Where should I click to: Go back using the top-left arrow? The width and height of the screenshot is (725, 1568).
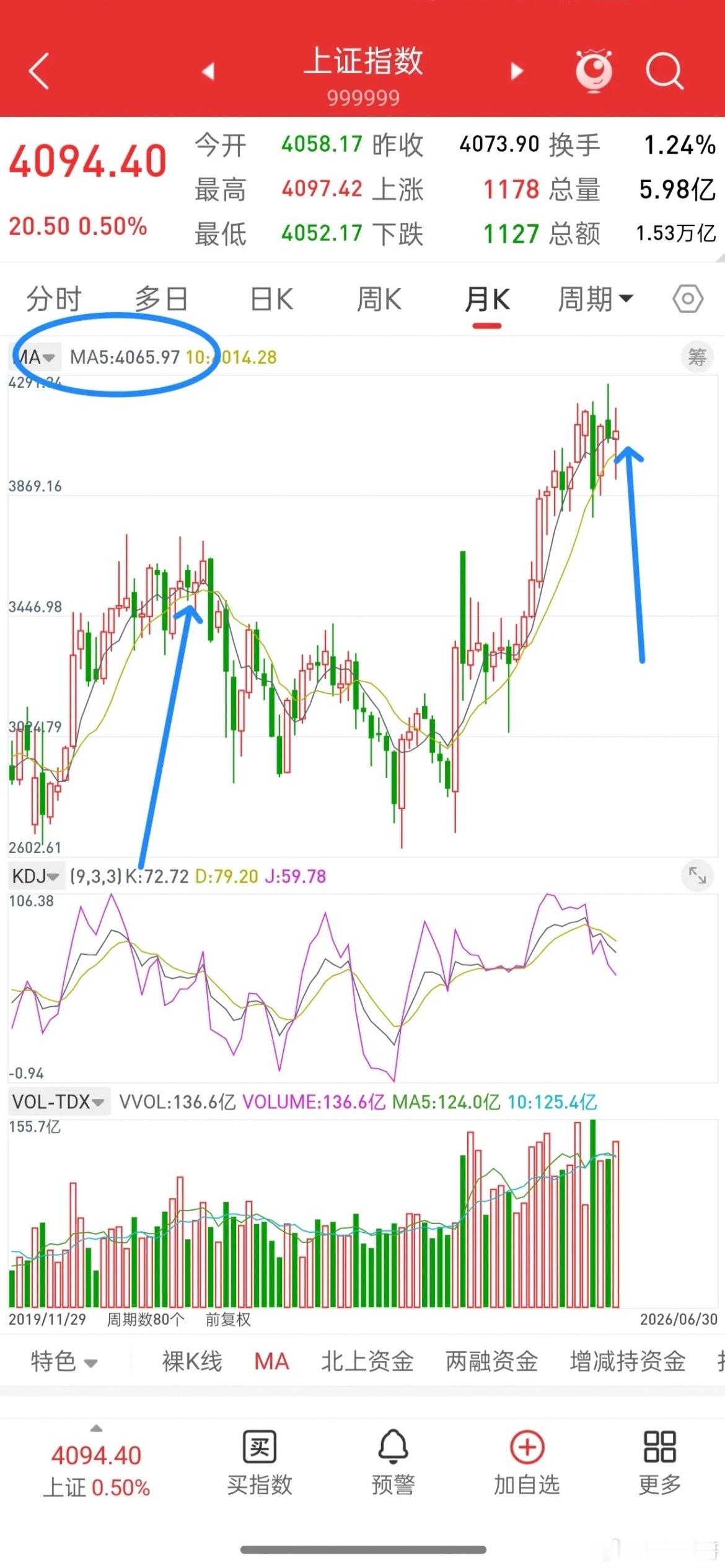click(38, 71)
